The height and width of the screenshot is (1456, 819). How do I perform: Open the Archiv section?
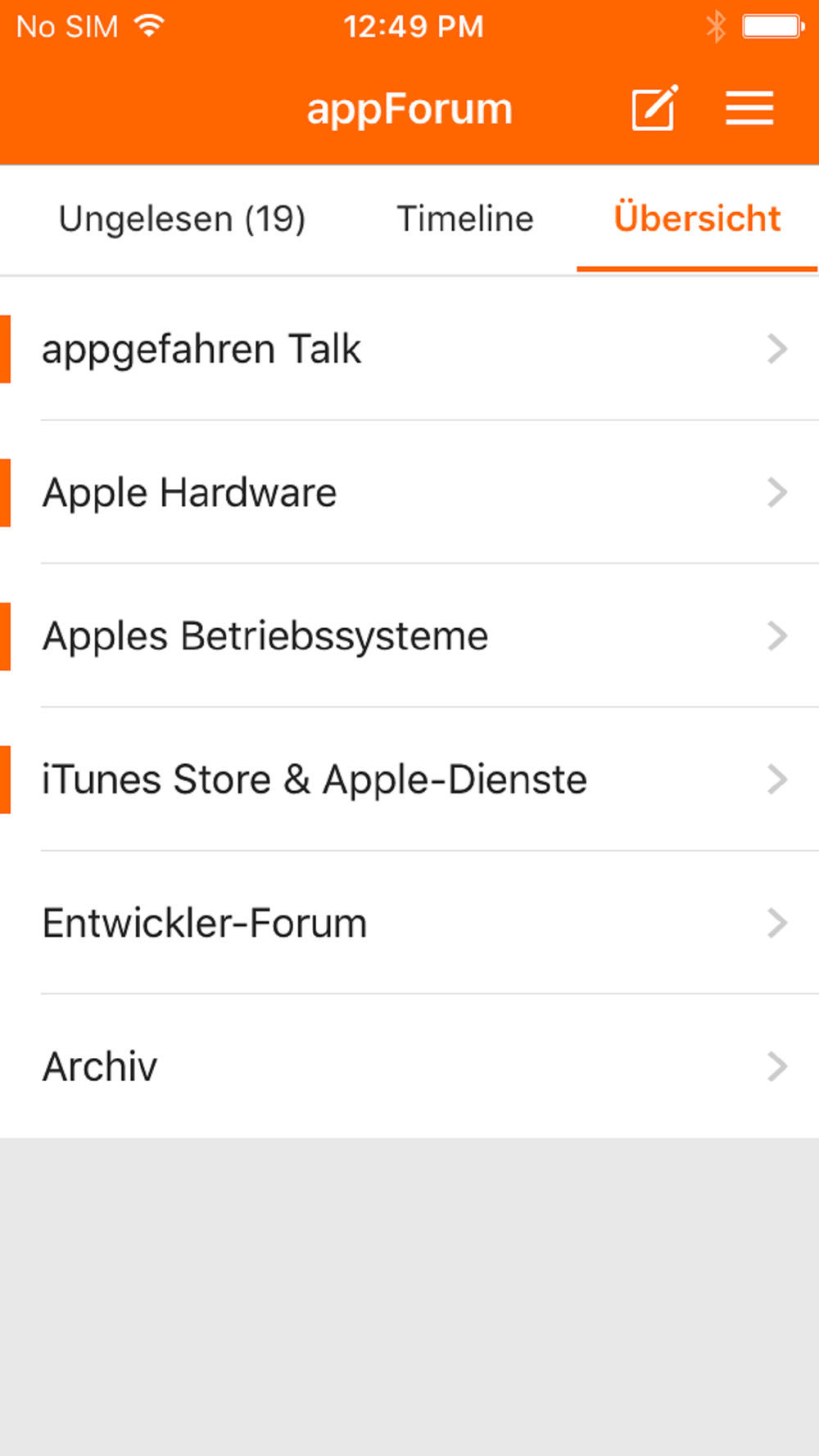coord(409,1066)
